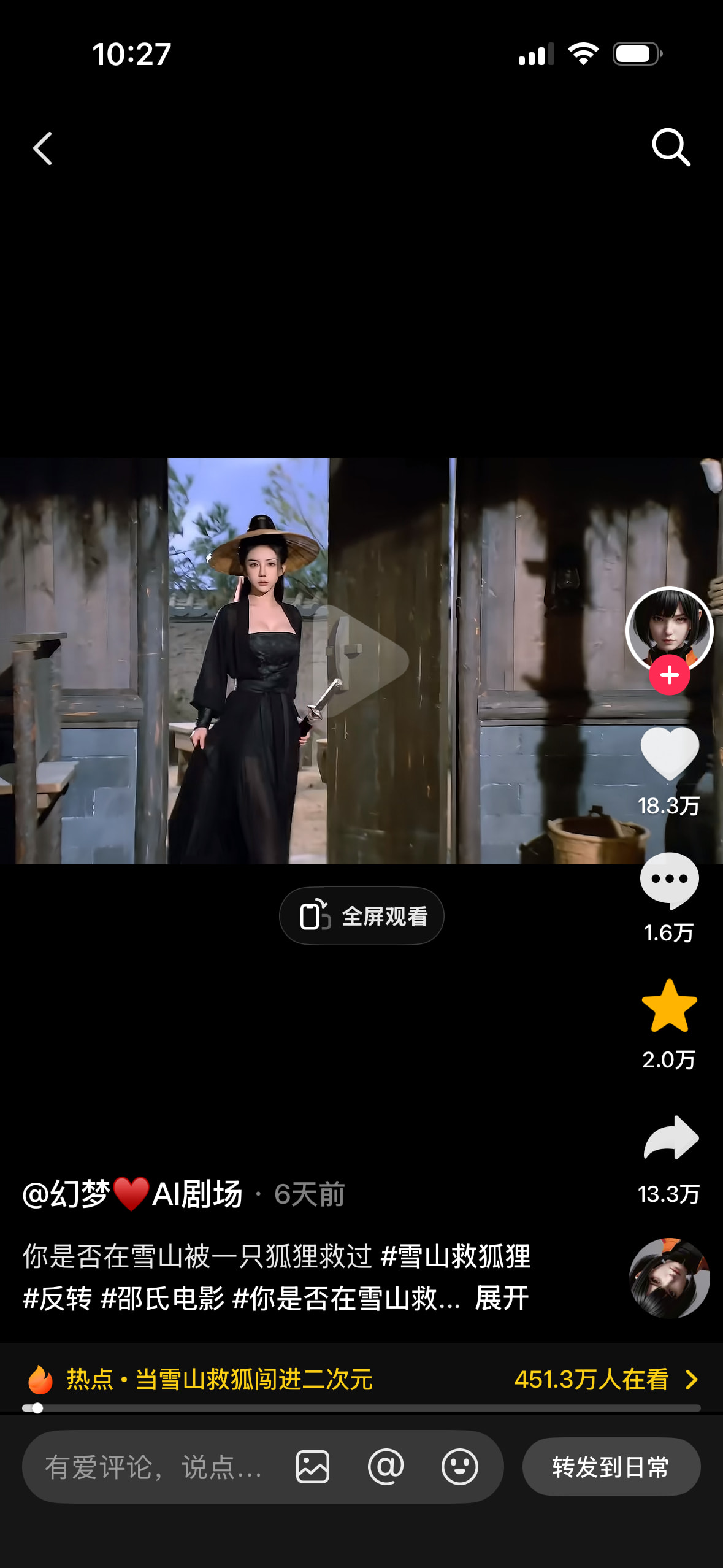Share the video with the arrow icon
Screen dimensions: 723x1568
coord(670,1139)
